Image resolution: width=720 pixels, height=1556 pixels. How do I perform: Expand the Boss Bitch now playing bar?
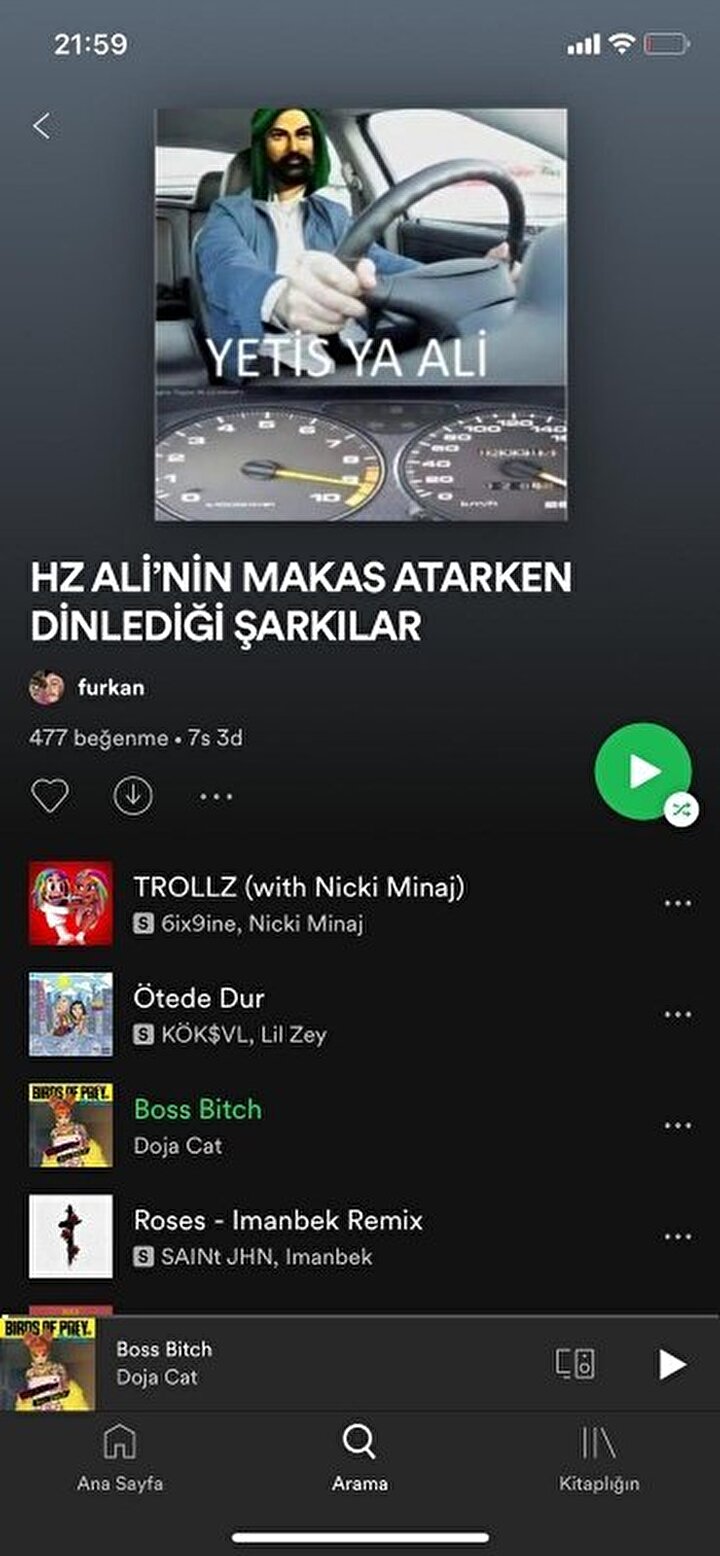click(300, 1362)
